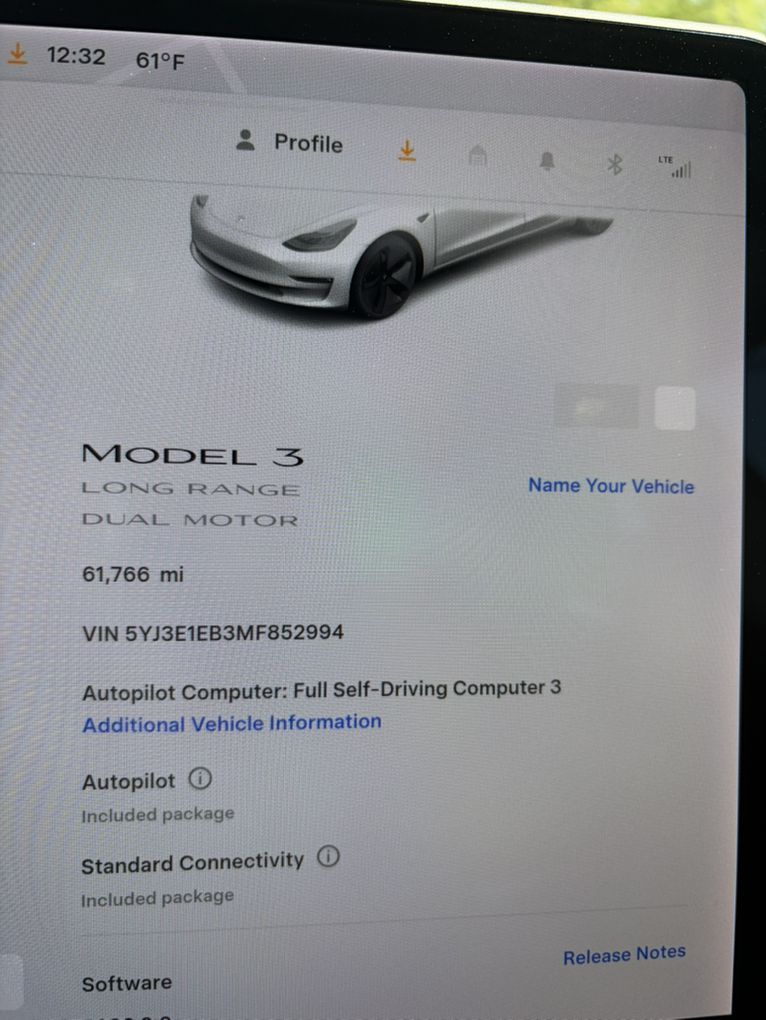
Task: Tap the orange software download icon beside Profile
Action: coord(407,150)
